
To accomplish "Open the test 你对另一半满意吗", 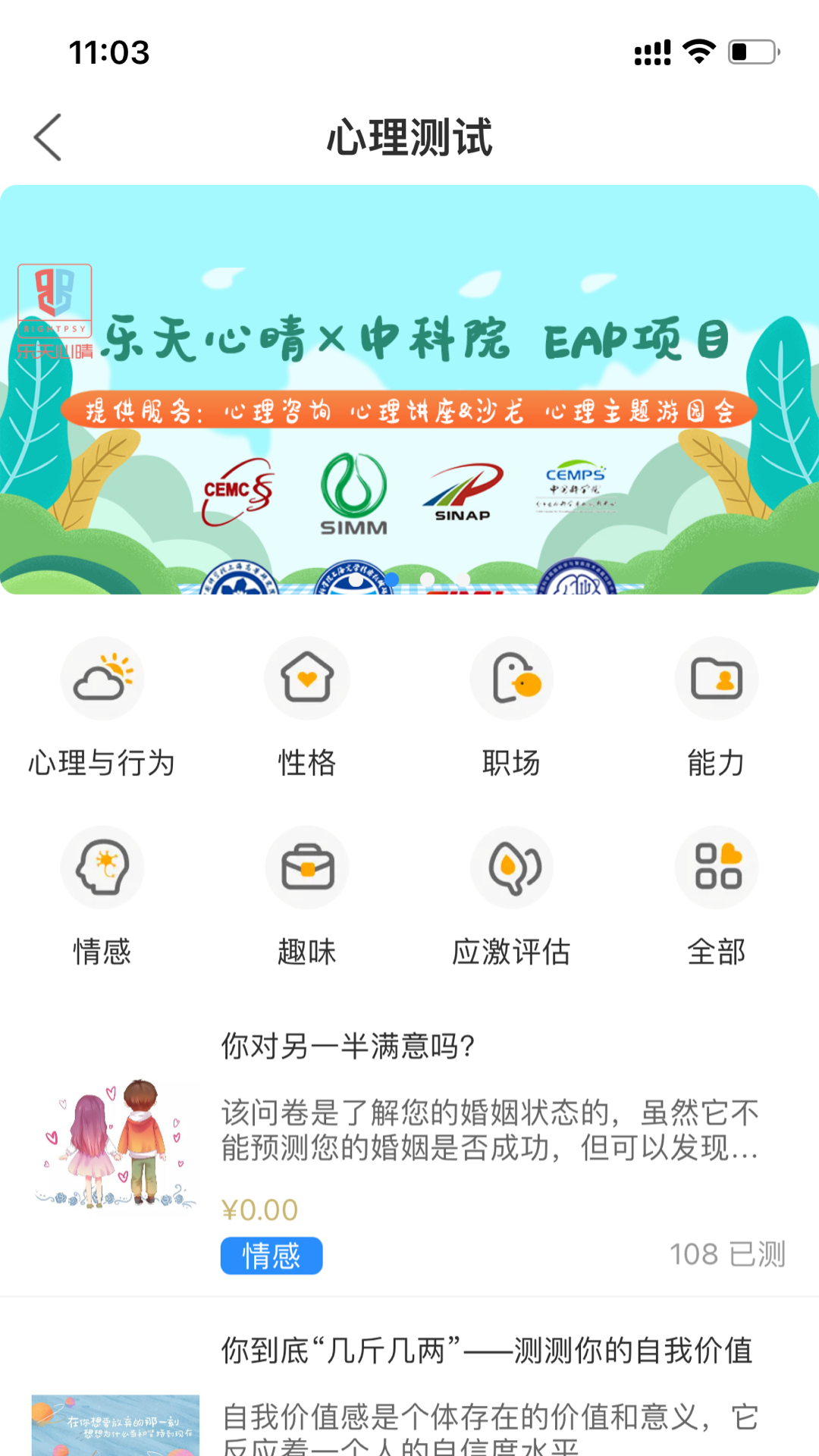I will click(x=348, y=1044).
